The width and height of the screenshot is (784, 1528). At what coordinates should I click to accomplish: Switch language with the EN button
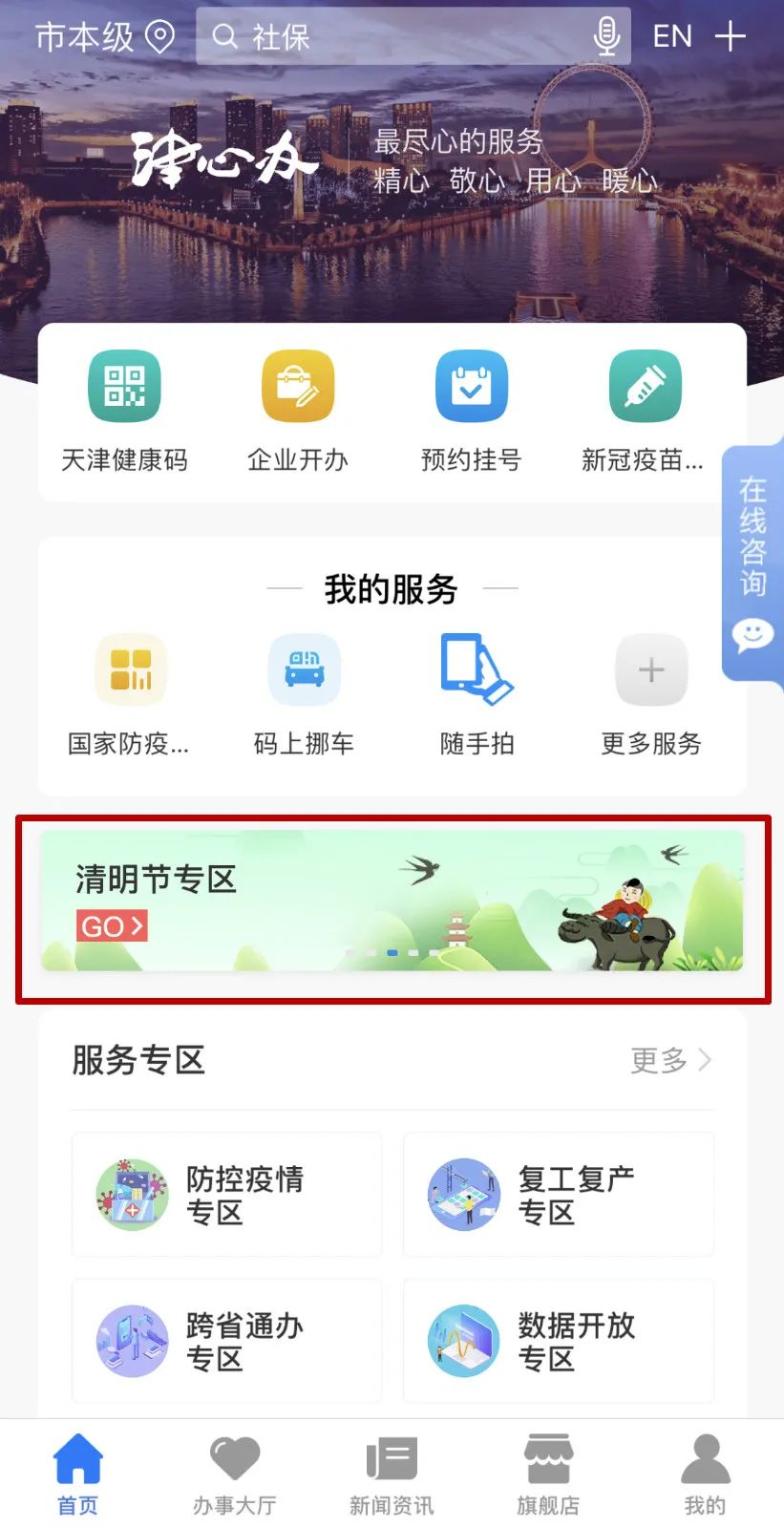click(671, 37)
